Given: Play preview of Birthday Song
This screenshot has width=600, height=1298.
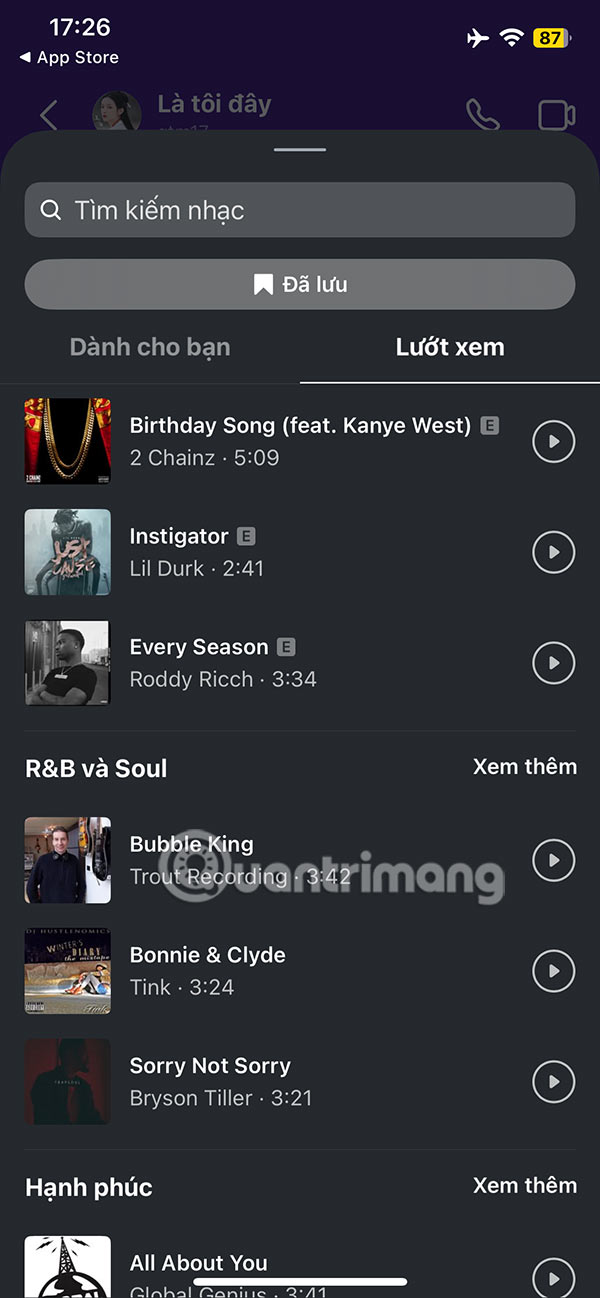Looking at the screenshot, I should click(x=553, y=441).
